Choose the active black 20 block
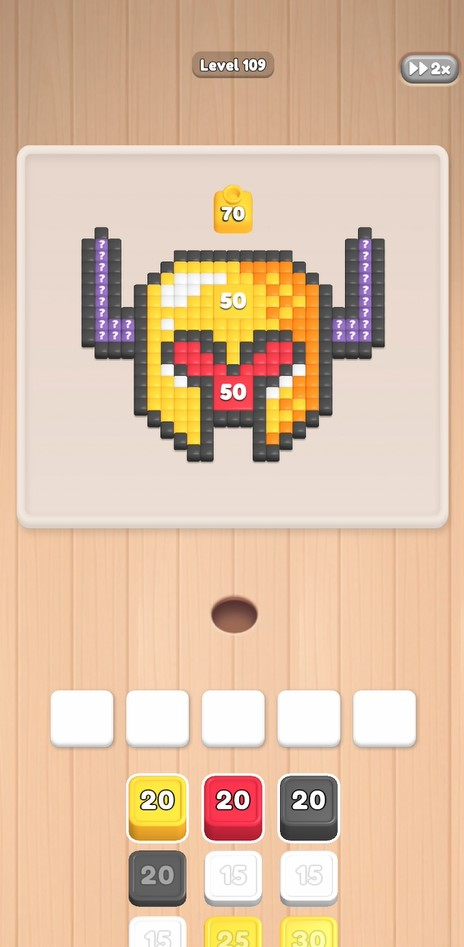The width and height of the screenshot is (464, 947). [309, 807]
